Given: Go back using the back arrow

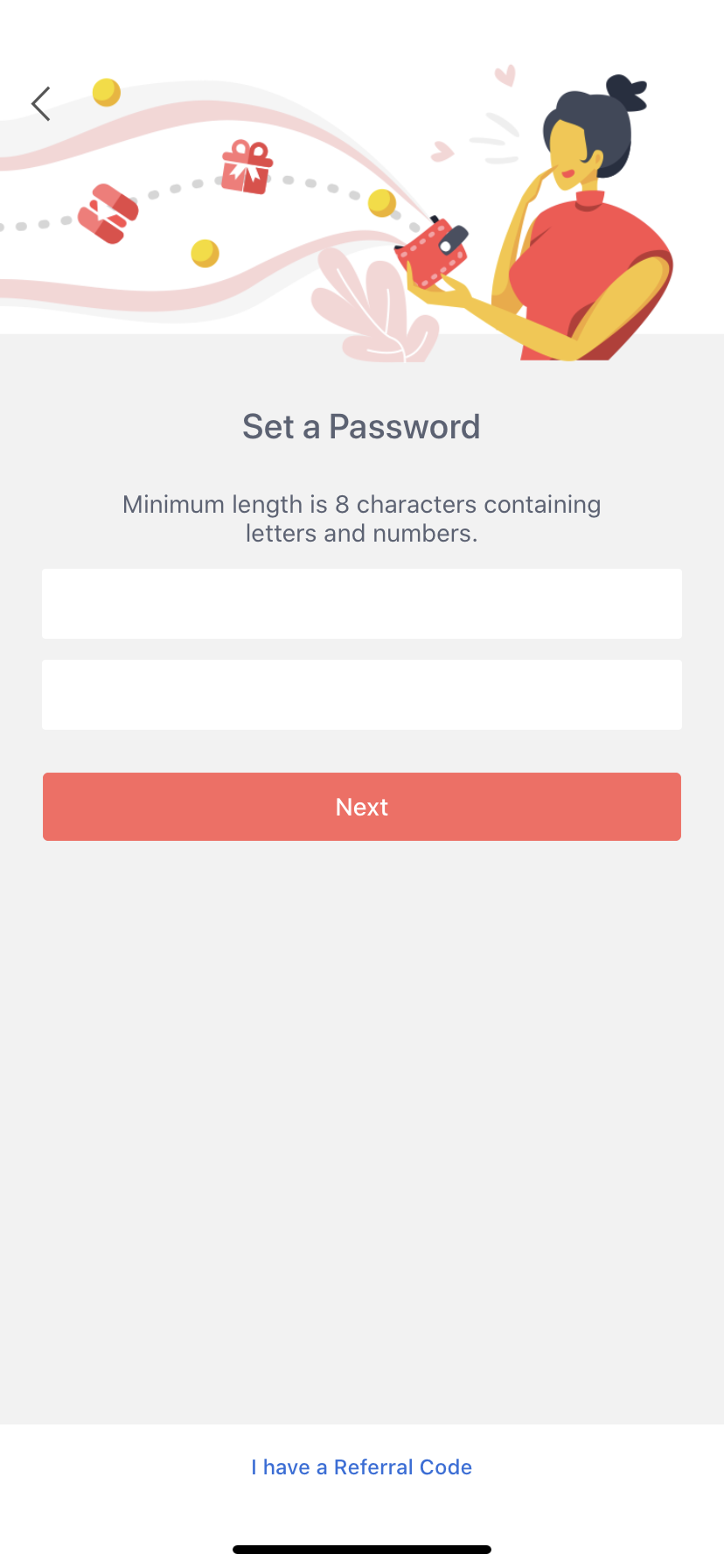Looking at the screenshot, I should [x=41, y=104].
